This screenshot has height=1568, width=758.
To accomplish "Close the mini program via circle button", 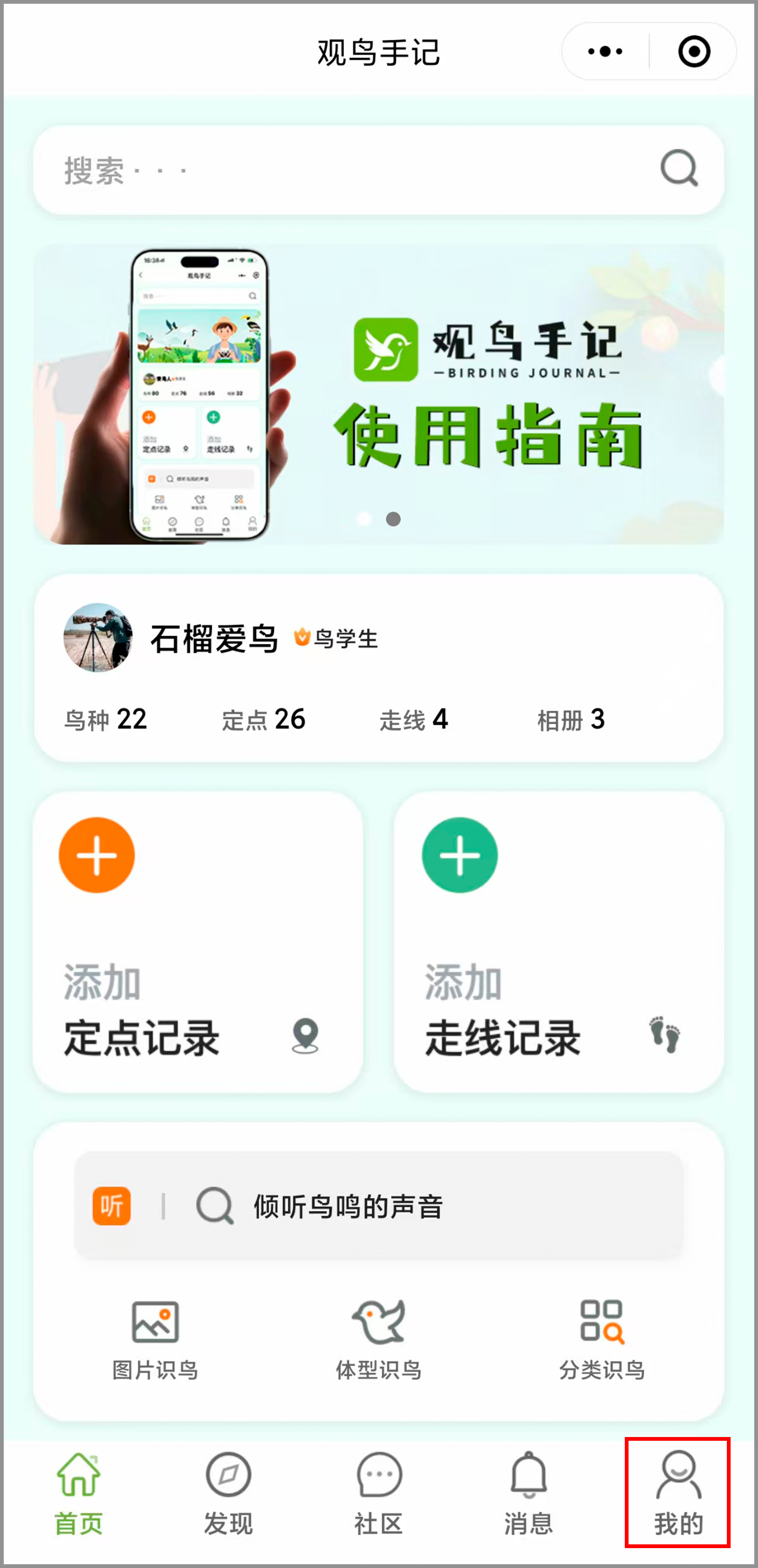I will (x=693, y=52).
